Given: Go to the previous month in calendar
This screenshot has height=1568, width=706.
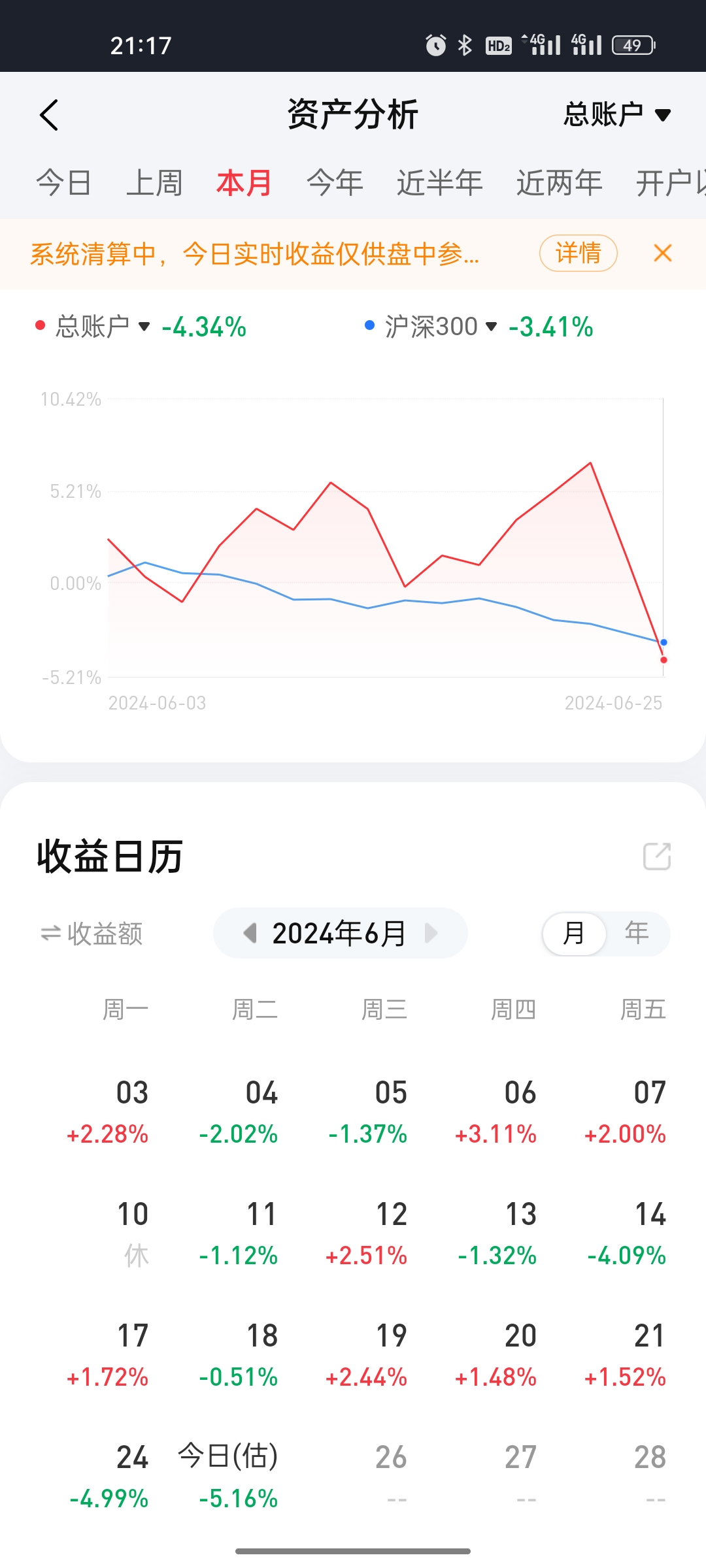Looking at the screenshot, I should [250, 933].
